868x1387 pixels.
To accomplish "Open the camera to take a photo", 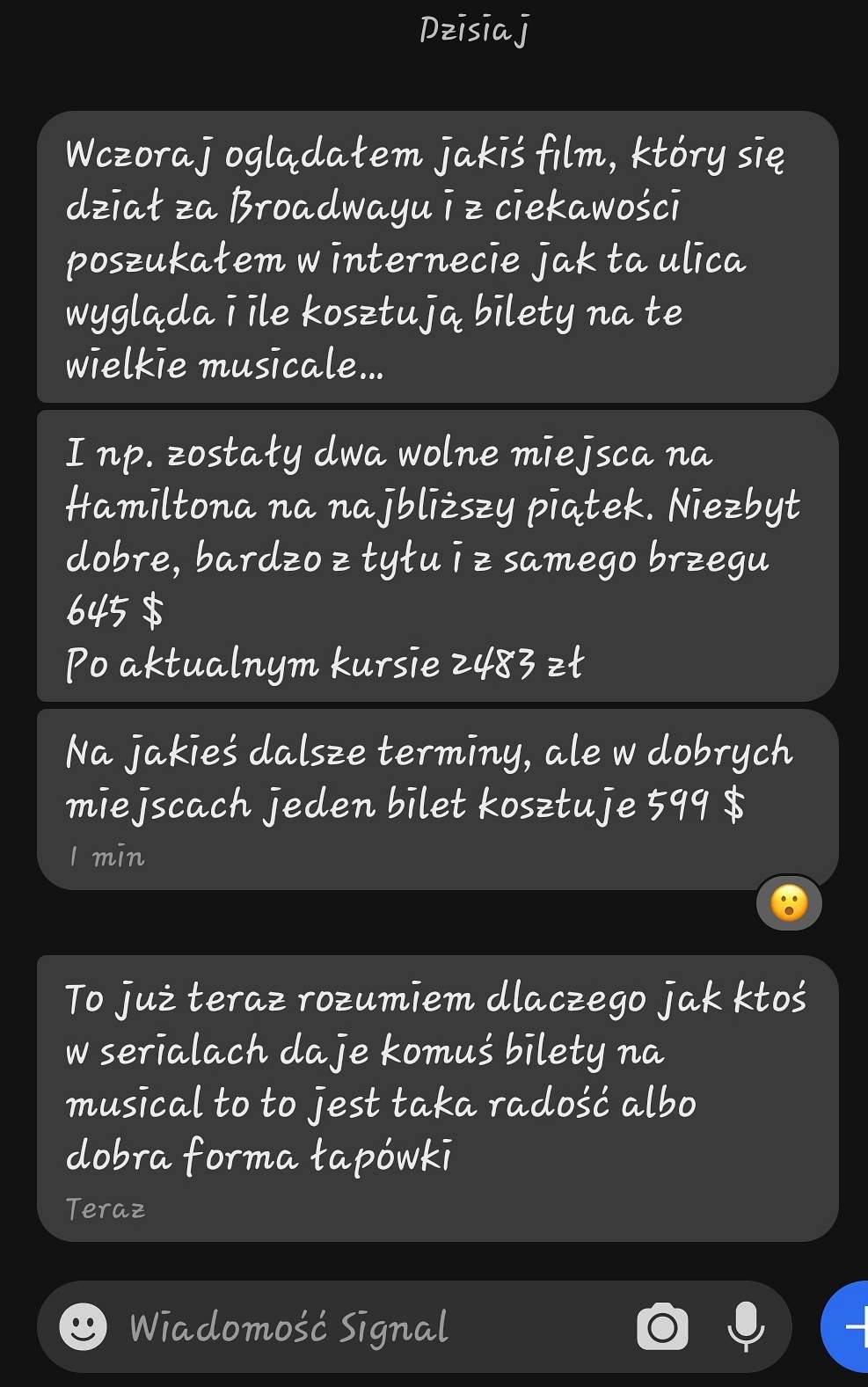I will [x=662, y=1327].
